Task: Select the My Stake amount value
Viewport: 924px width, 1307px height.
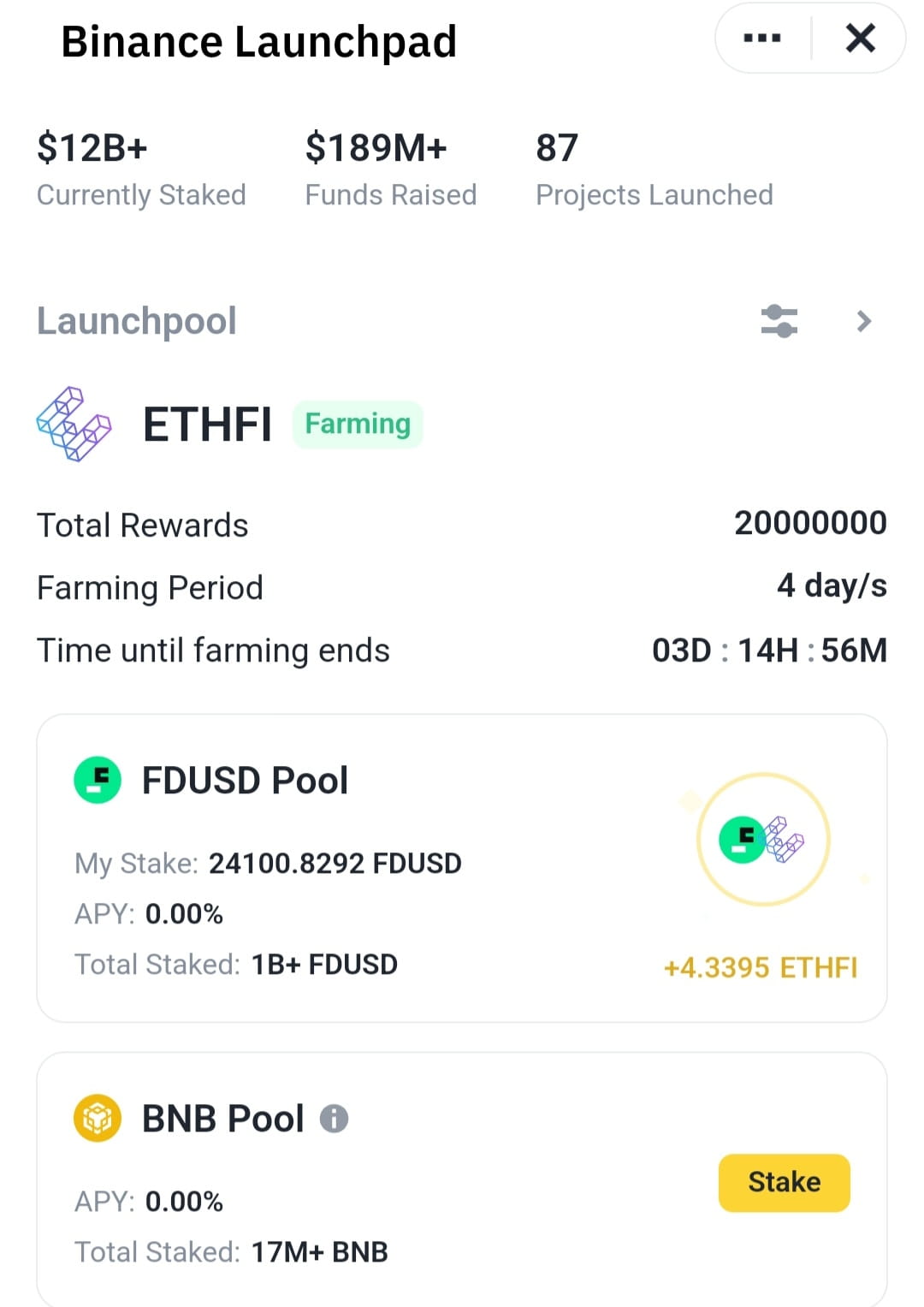Action: click(x=335, y=864)
